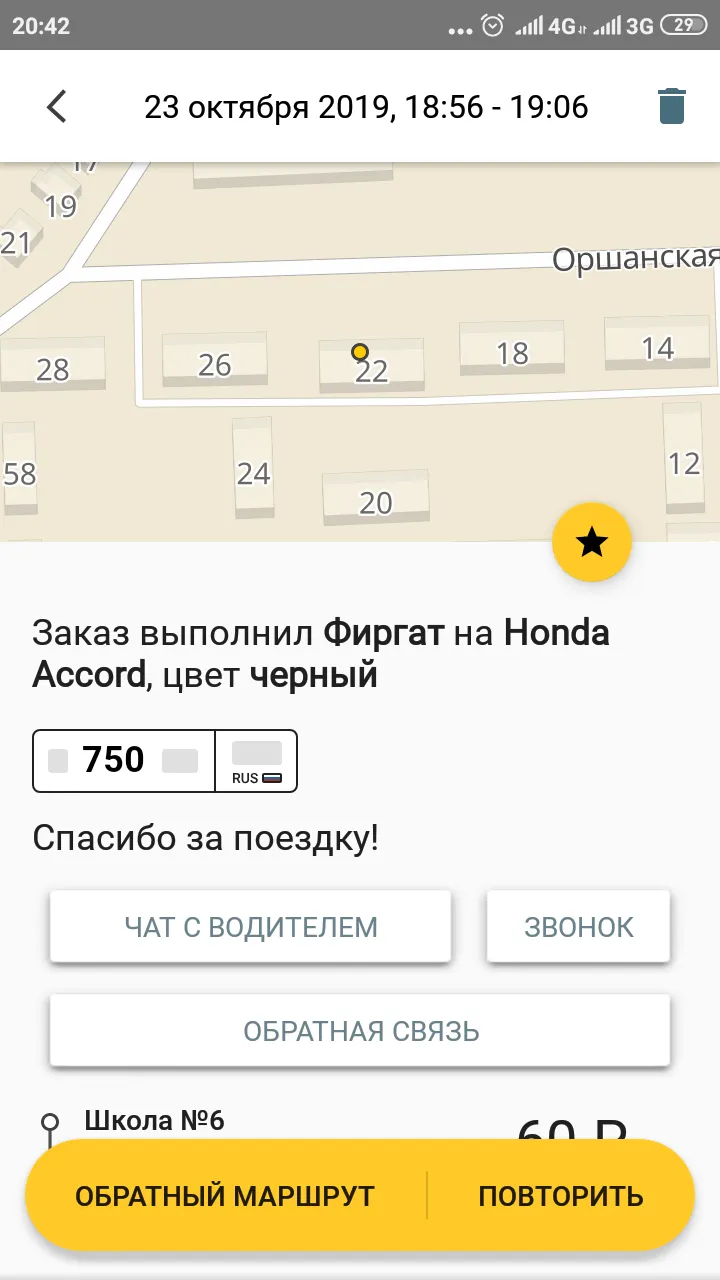Open ЧАТ С ВОДИТЕЛЕМ
This screenshot has height=1280, width=720.
tap(251, 927)
